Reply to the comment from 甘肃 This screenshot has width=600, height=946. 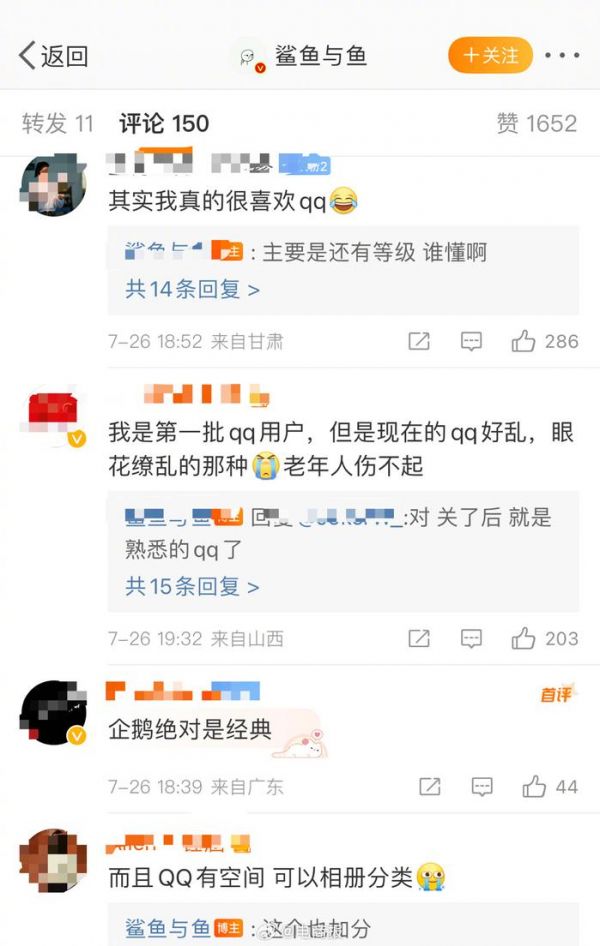click(471, 341)
